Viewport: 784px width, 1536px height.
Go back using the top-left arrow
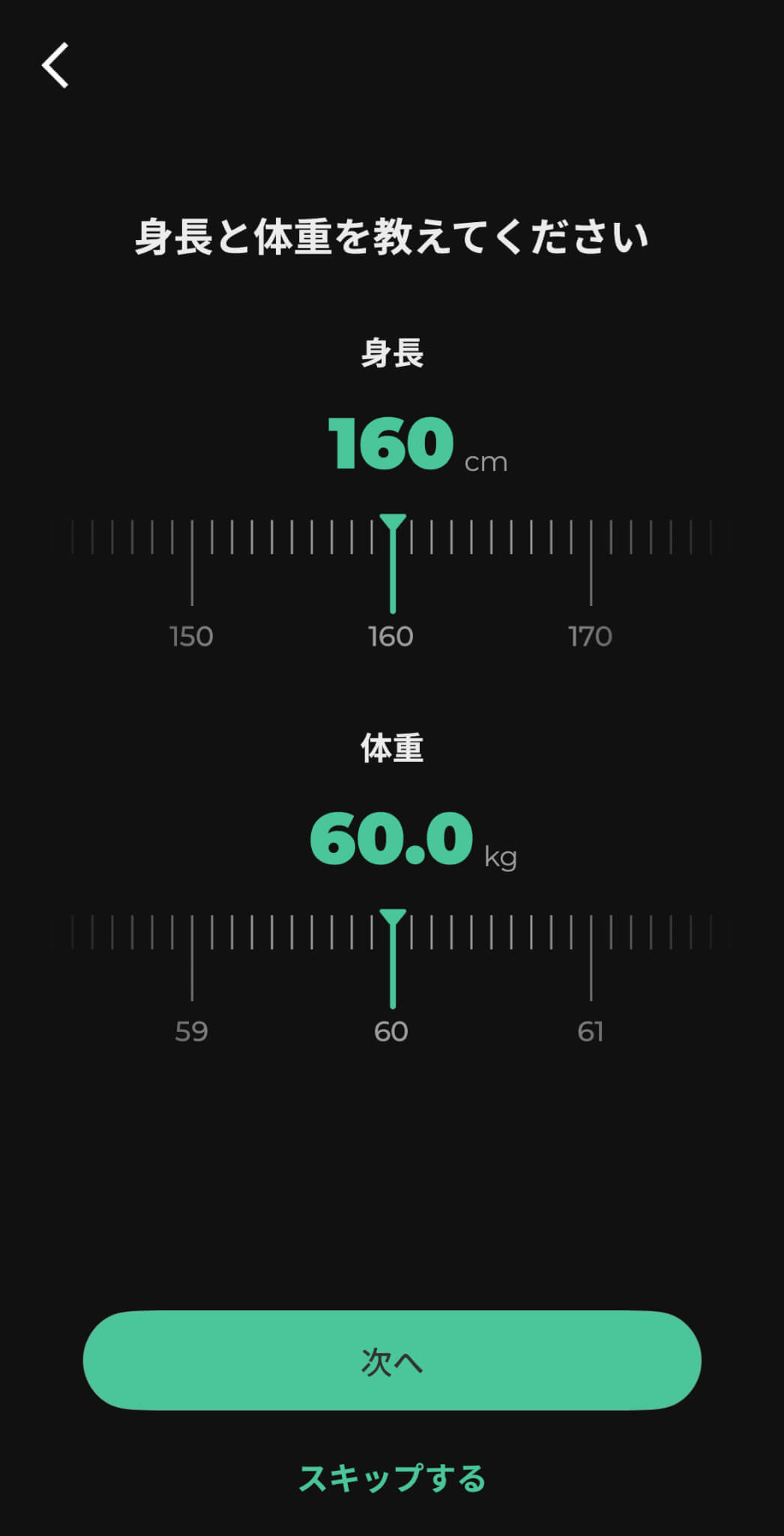pyautogui.click(x=55, y=65)
